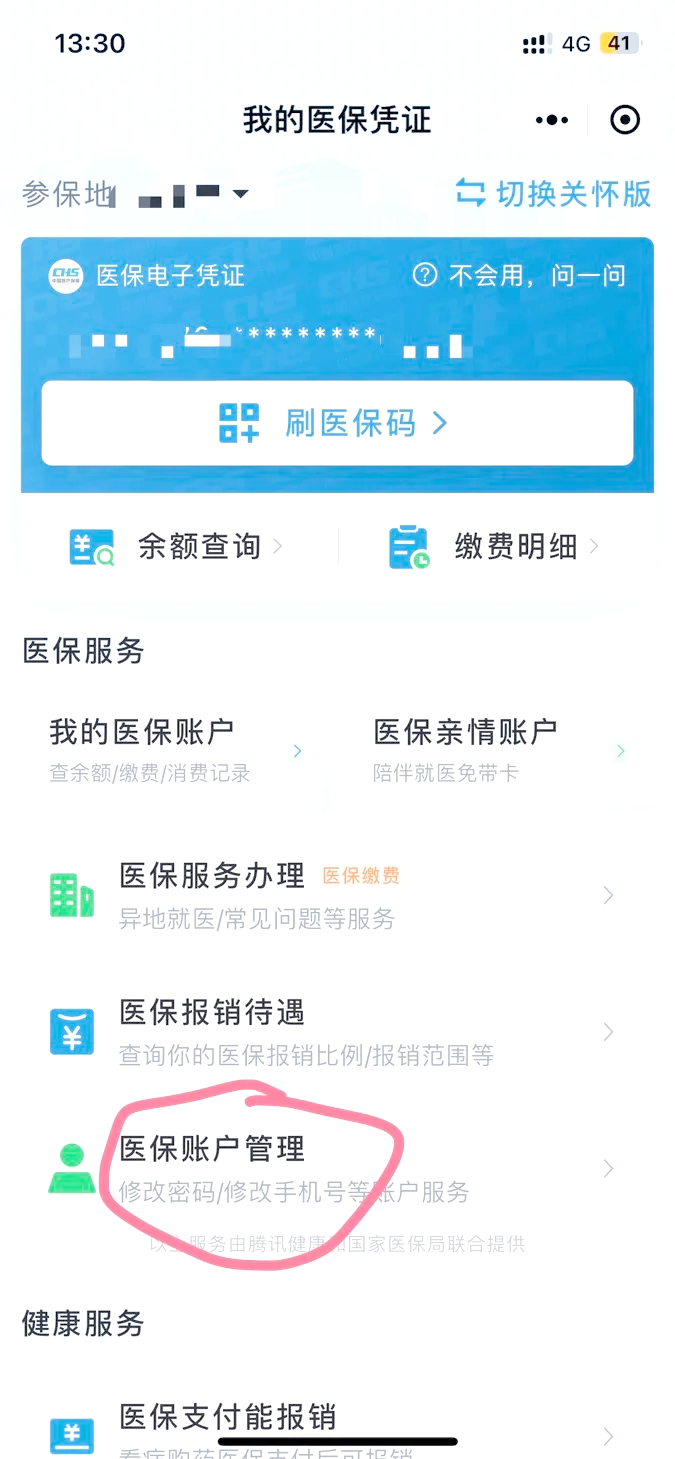Open 我的医保账户 card
Image resolution: width=675 pixels, height=1459 pixels.
pyautogui.click(x=175, y=749)
